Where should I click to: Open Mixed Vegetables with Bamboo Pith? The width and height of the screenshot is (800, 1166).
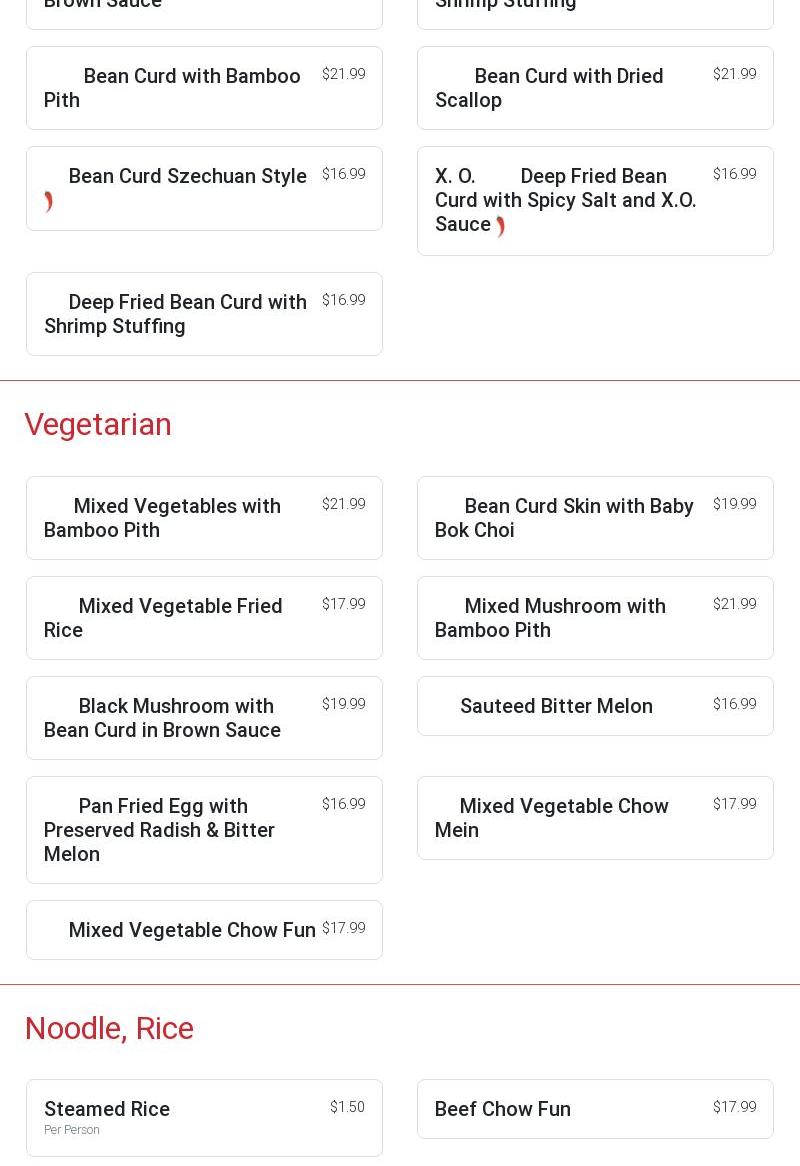tap(204, 518)
